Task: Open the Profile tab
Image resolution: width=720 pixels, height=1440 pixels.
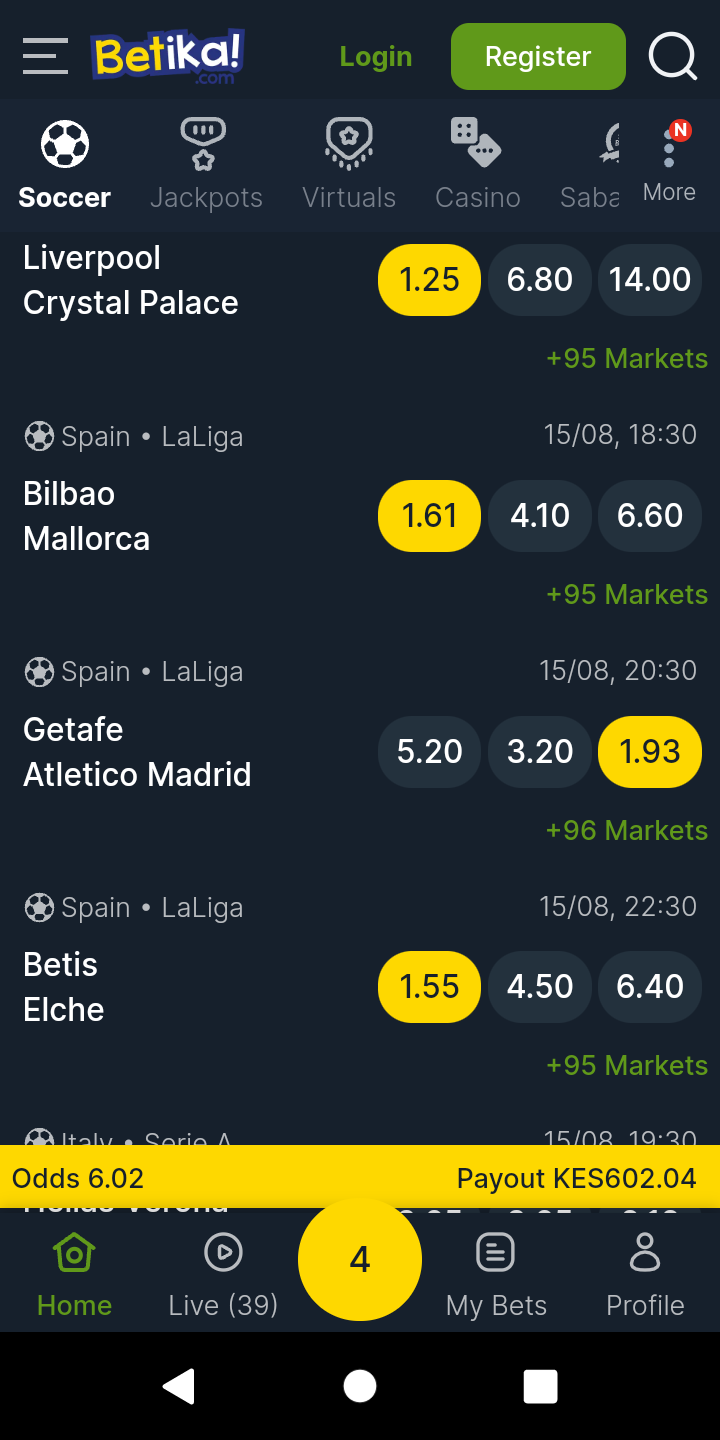Action: [645, 1275]
